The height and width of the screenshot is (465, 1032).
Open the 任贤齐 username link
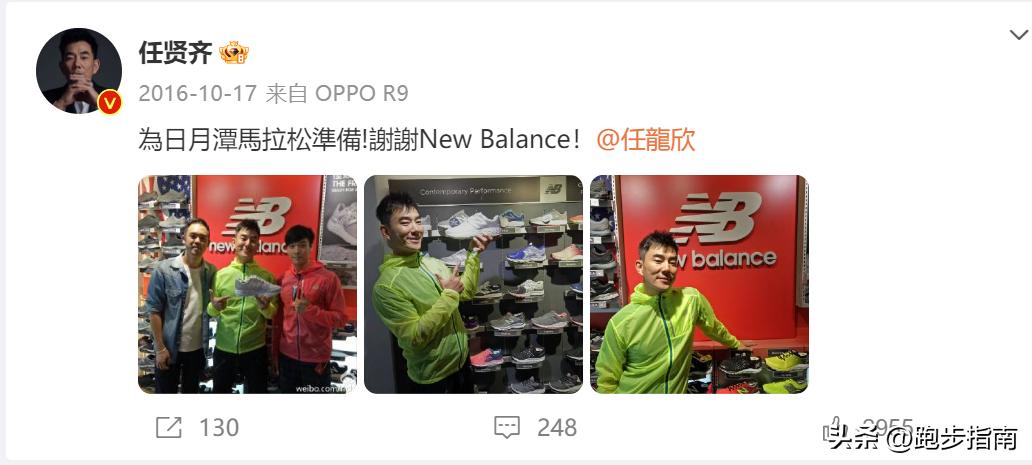[175, 52]
